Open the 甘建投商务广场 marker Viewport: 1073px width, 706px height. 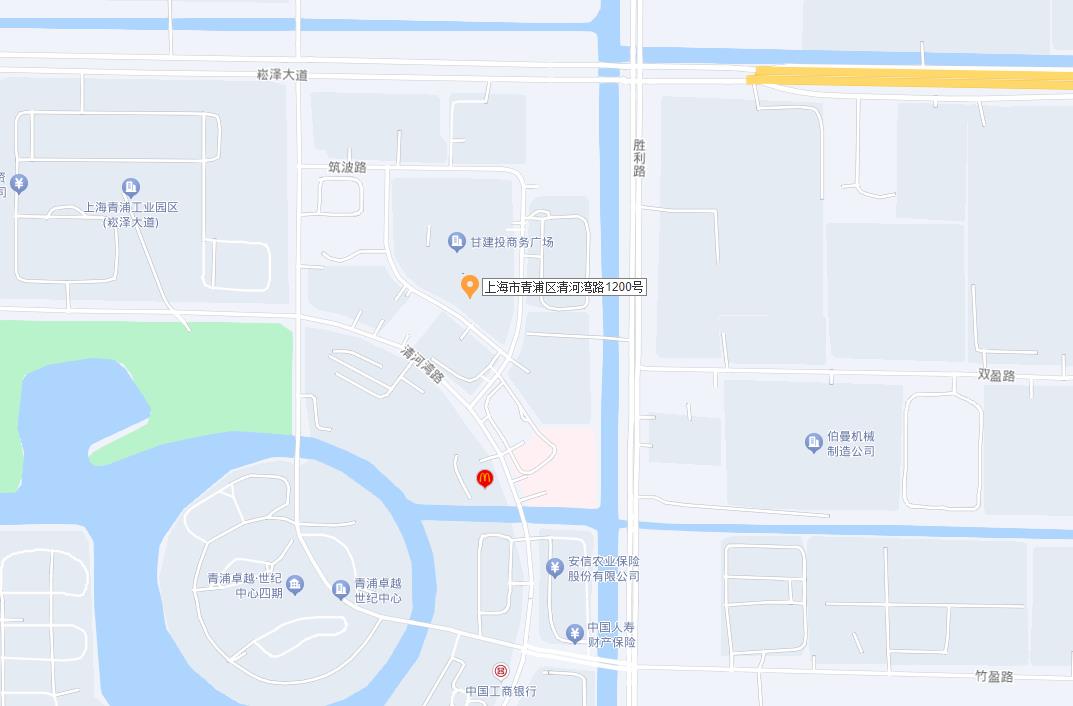pyautogui.click(x=457, y=241)
